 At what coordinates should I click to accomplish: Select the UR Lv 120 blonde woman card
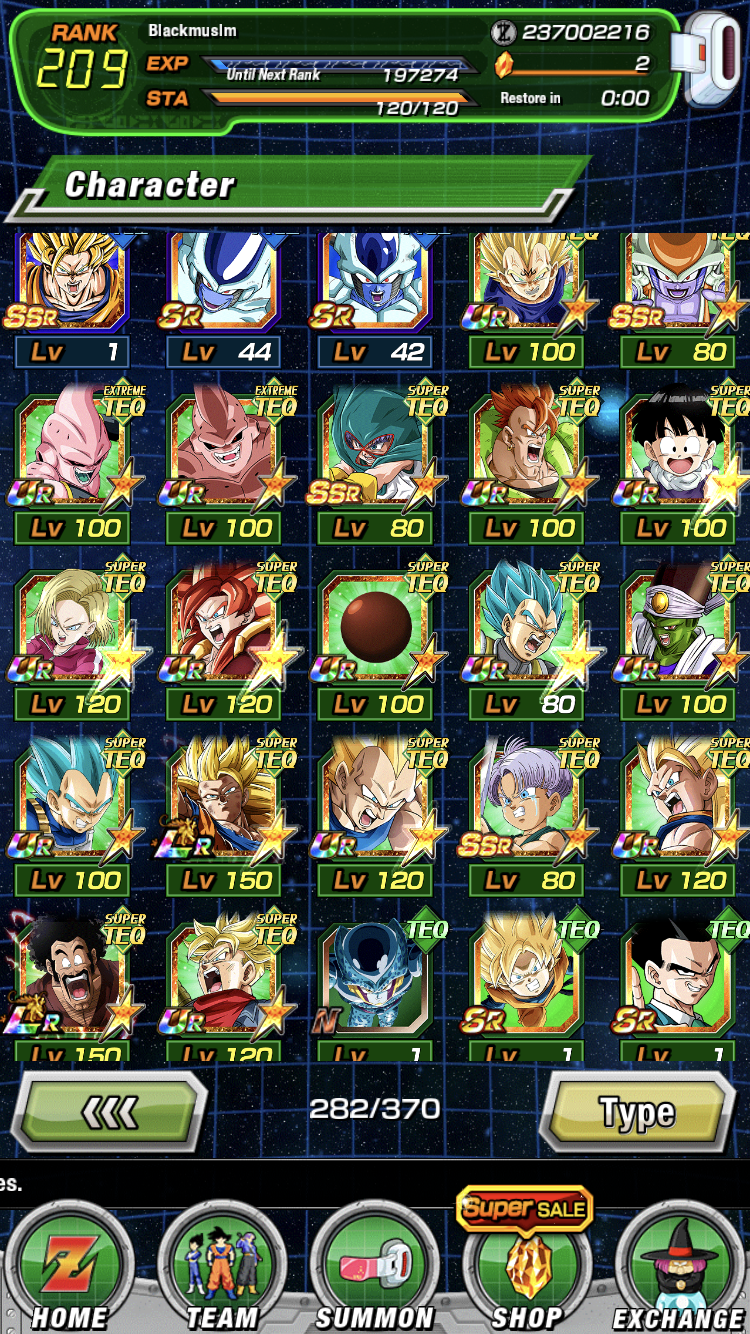click(73, 640)
